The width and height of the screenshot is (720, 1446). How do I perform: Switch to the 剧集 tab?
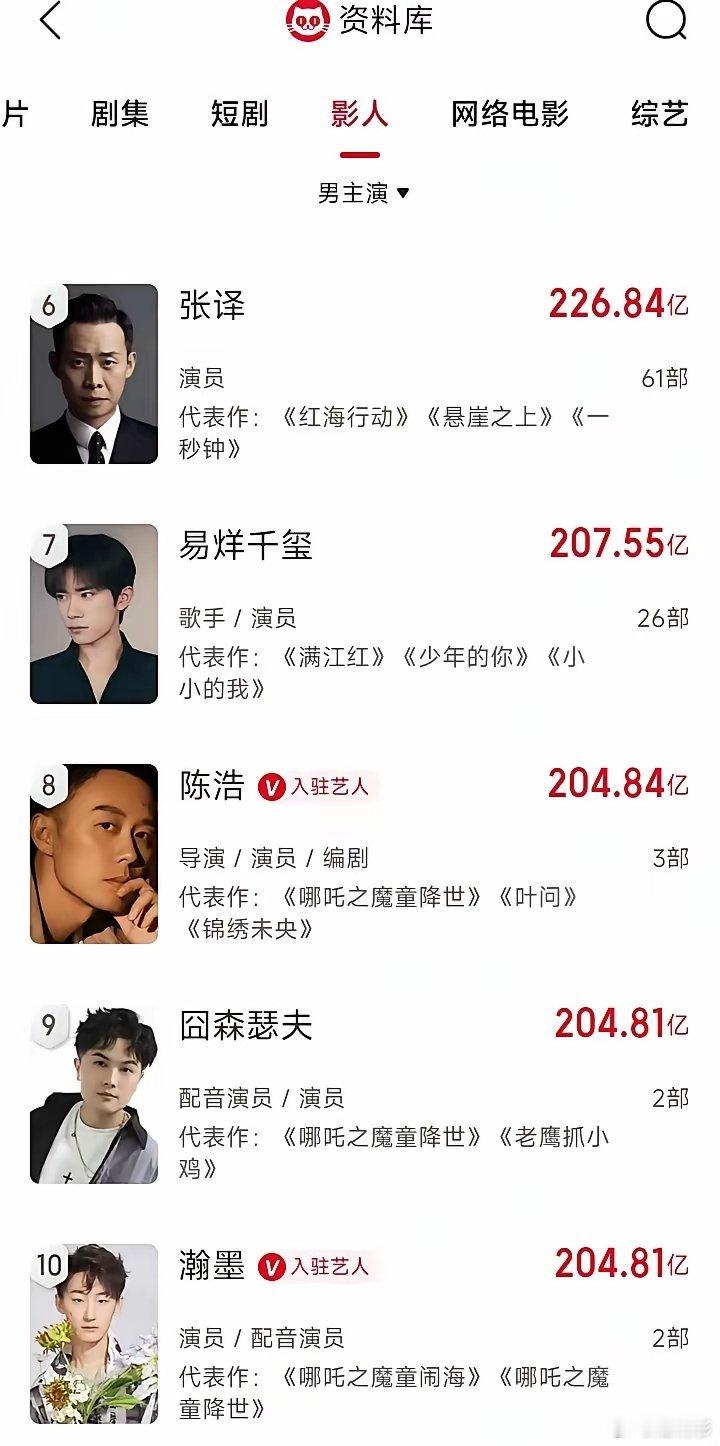click(119, 115)
